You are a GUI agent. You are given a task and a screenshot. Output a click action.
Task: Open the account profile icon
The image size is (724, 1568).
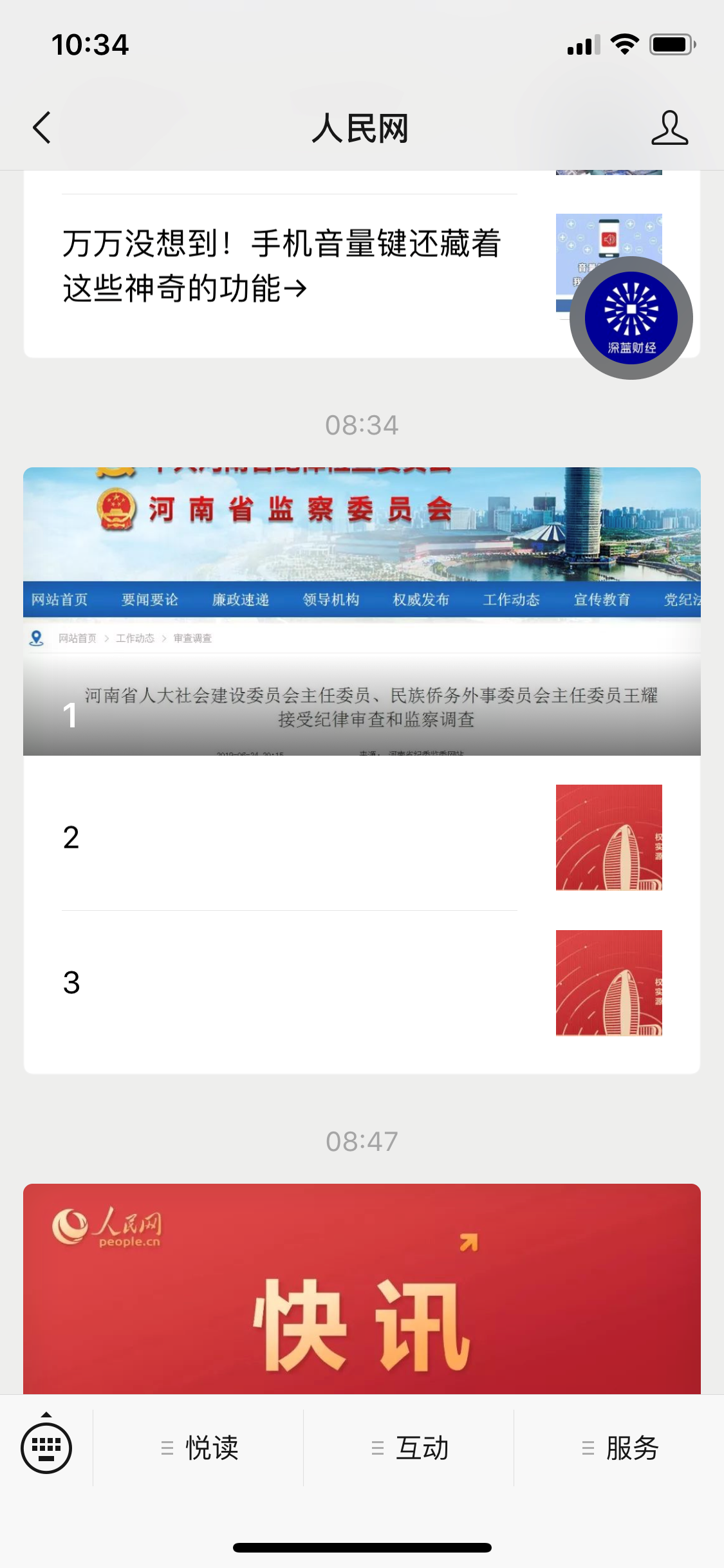pyautogui.click(x=669, y=127)
